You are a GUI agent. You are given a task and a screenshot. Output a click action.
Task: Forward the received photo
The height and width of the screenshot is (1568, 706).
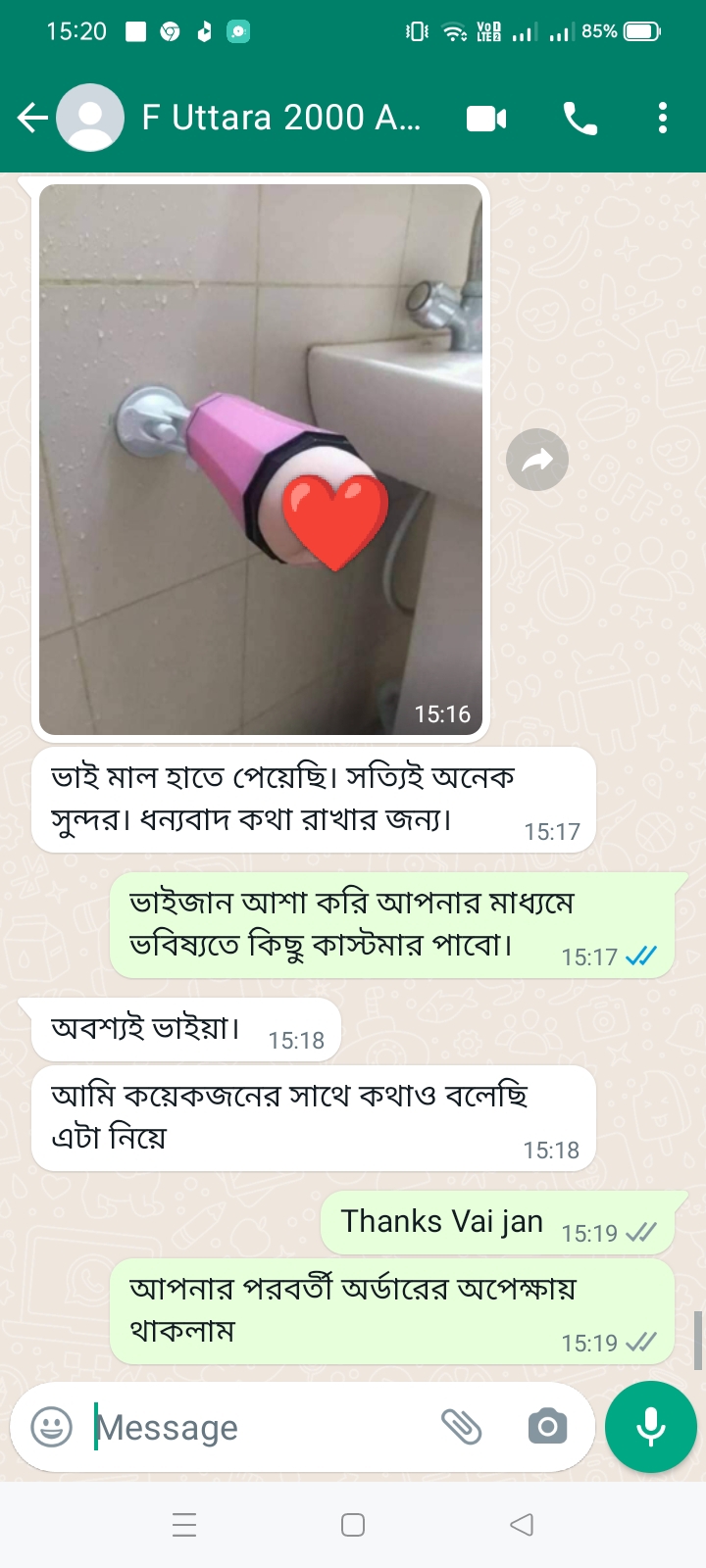pos(537,460)
